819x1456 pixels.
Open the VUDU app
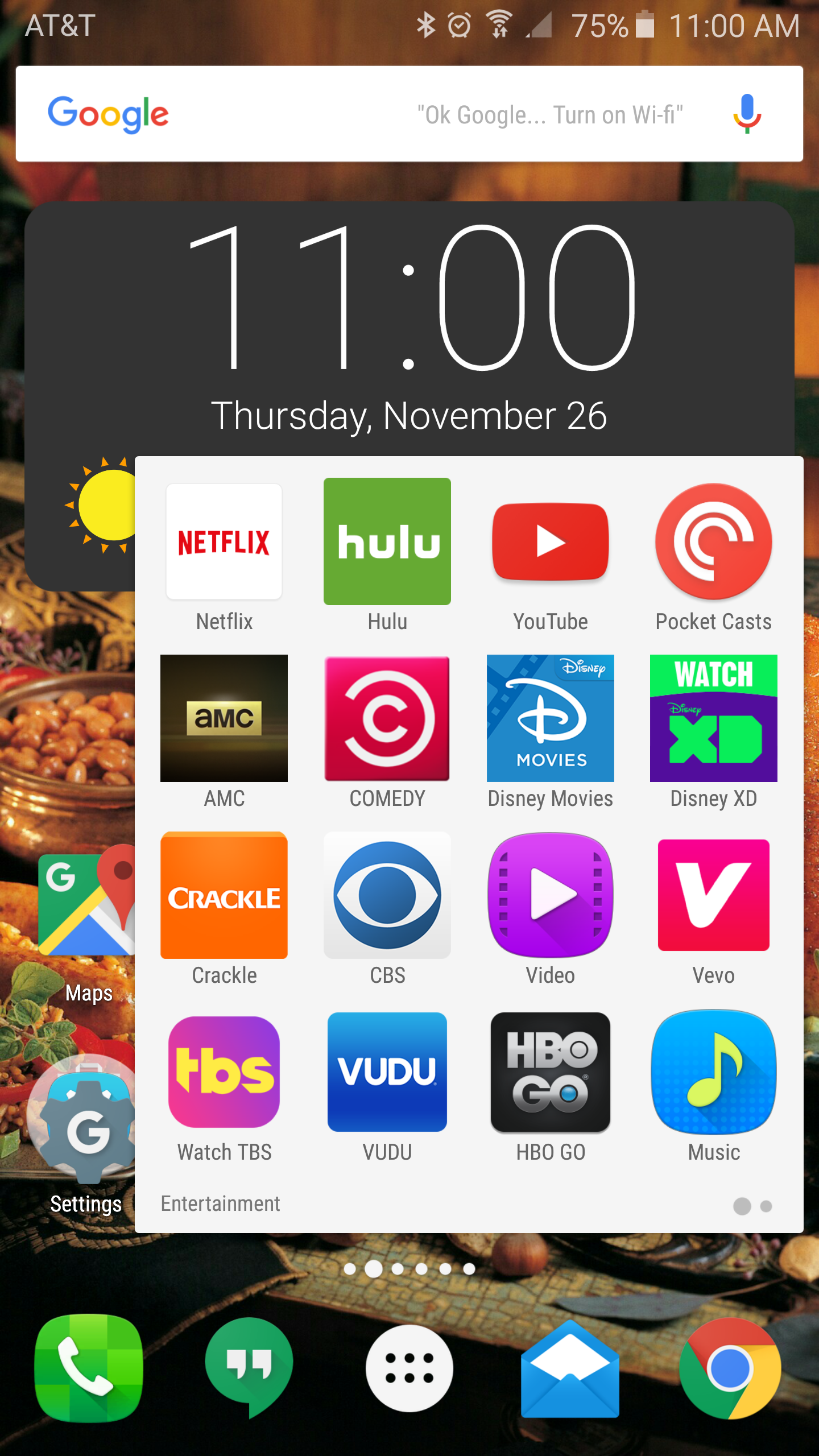pyautogui.click(x=387, y=1072)
